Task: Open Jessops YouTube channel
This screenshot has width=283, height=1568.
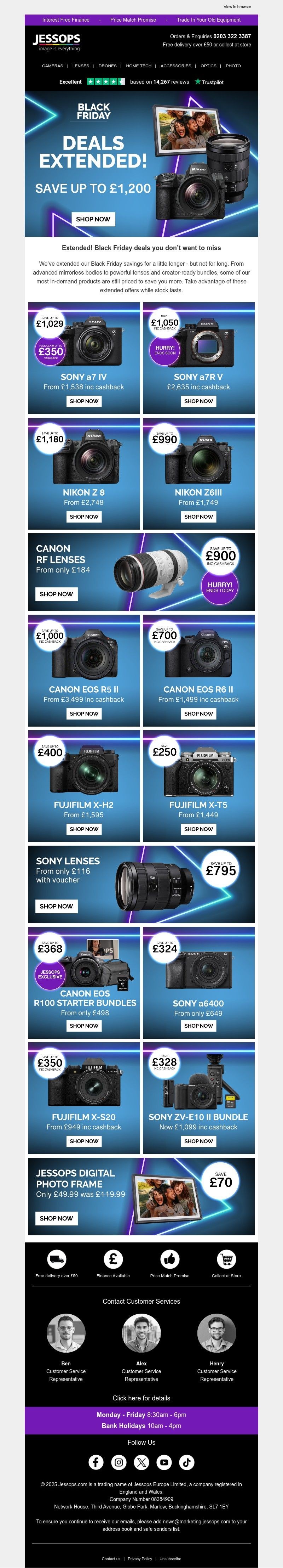Action: pyautogui.click(x=164, y=1462)
